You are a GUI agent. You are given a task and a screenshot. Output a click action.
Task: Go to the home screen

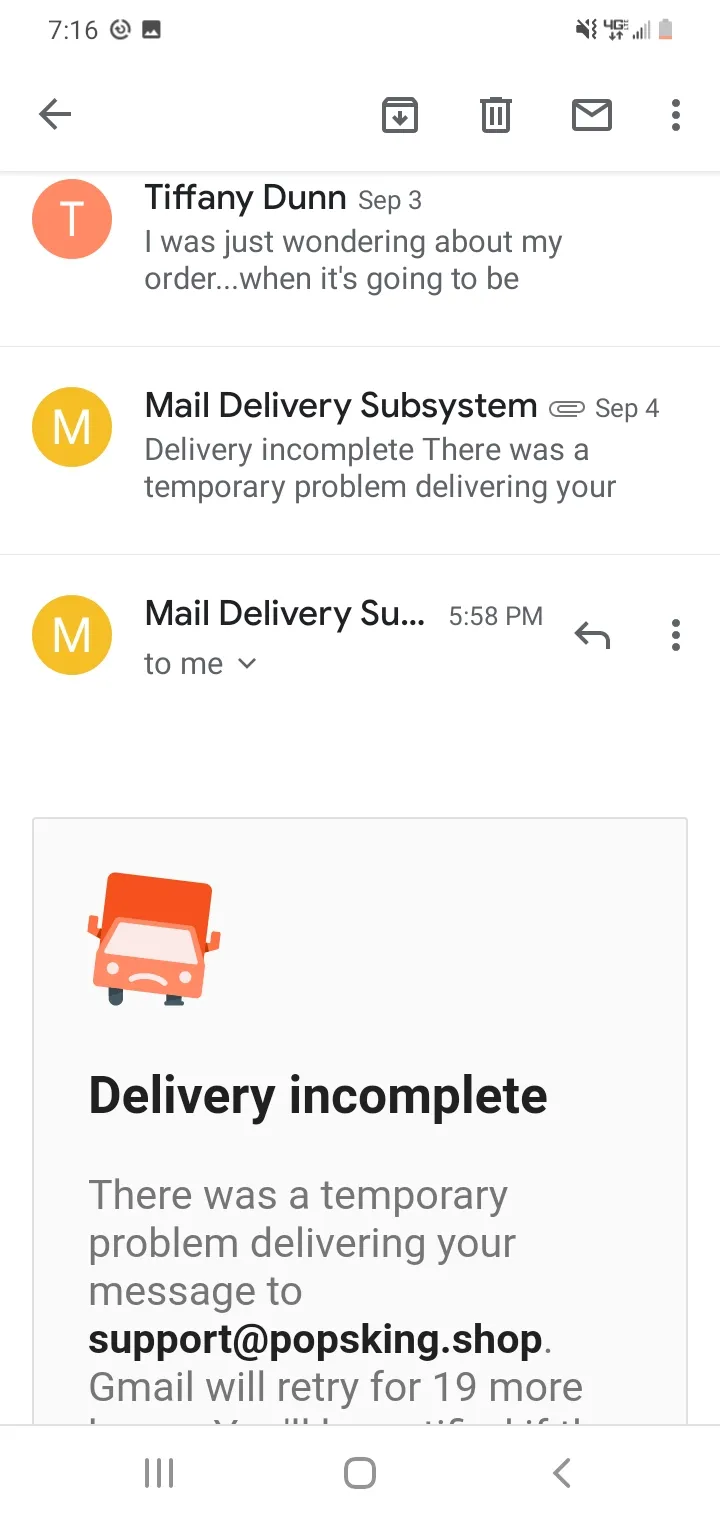click(360, 1472)
